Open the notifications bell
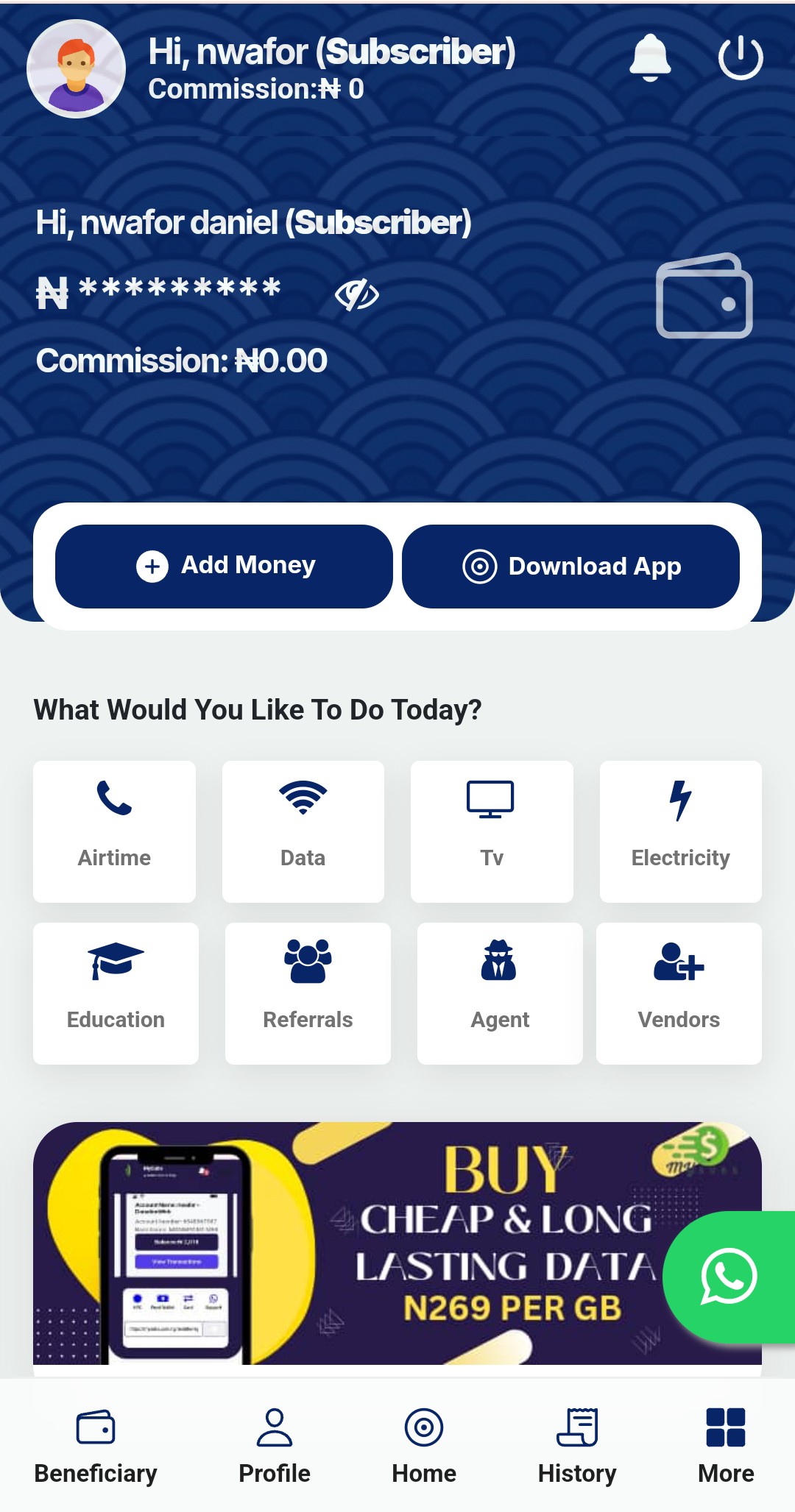Screen dimensions: 795x1512 [x=650, y=57]
